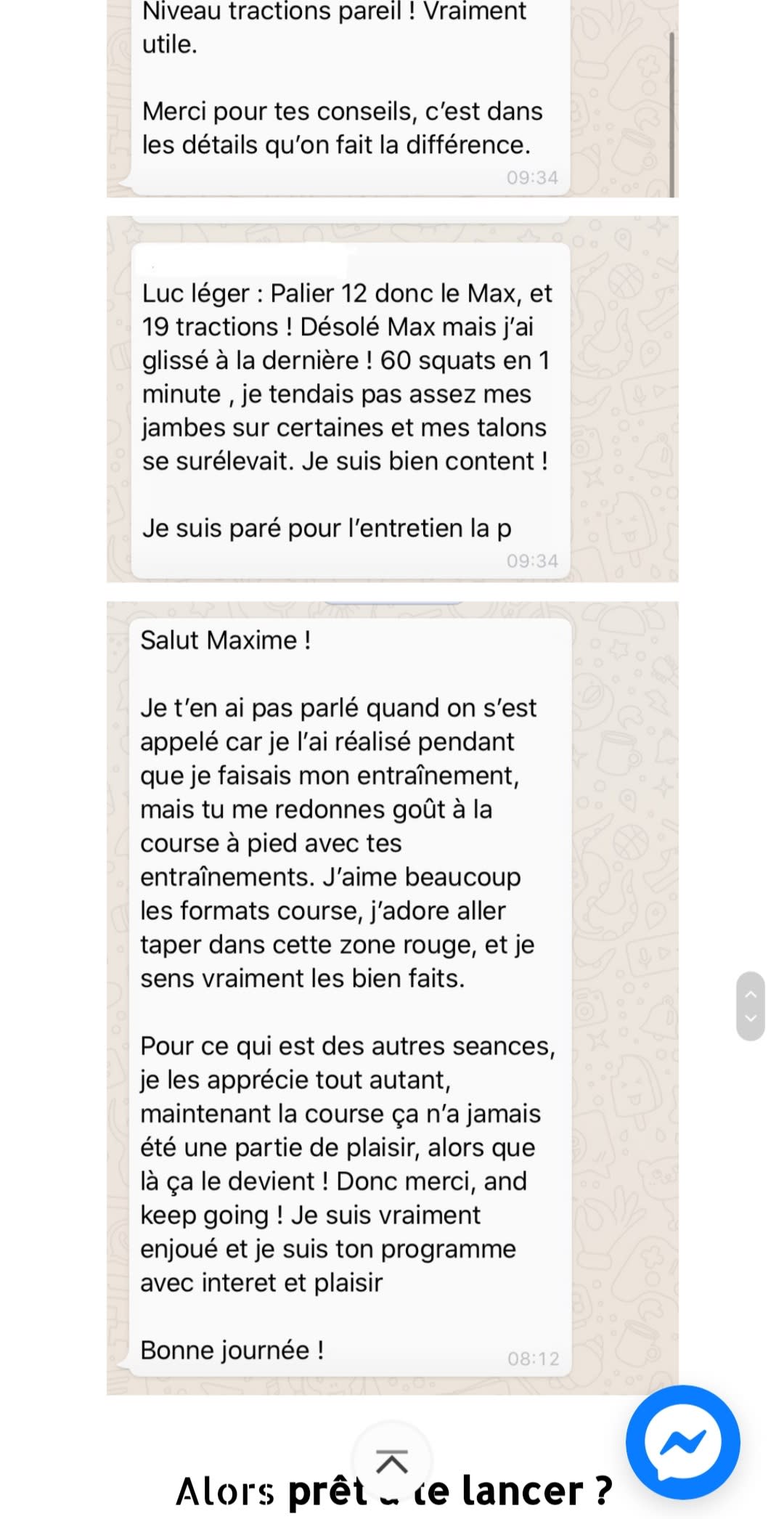The width and height of the screenshot is (784, 1519).
Task: Open the 'Luc léger' testimonial screenshot
Action: [x=393, y=399]
